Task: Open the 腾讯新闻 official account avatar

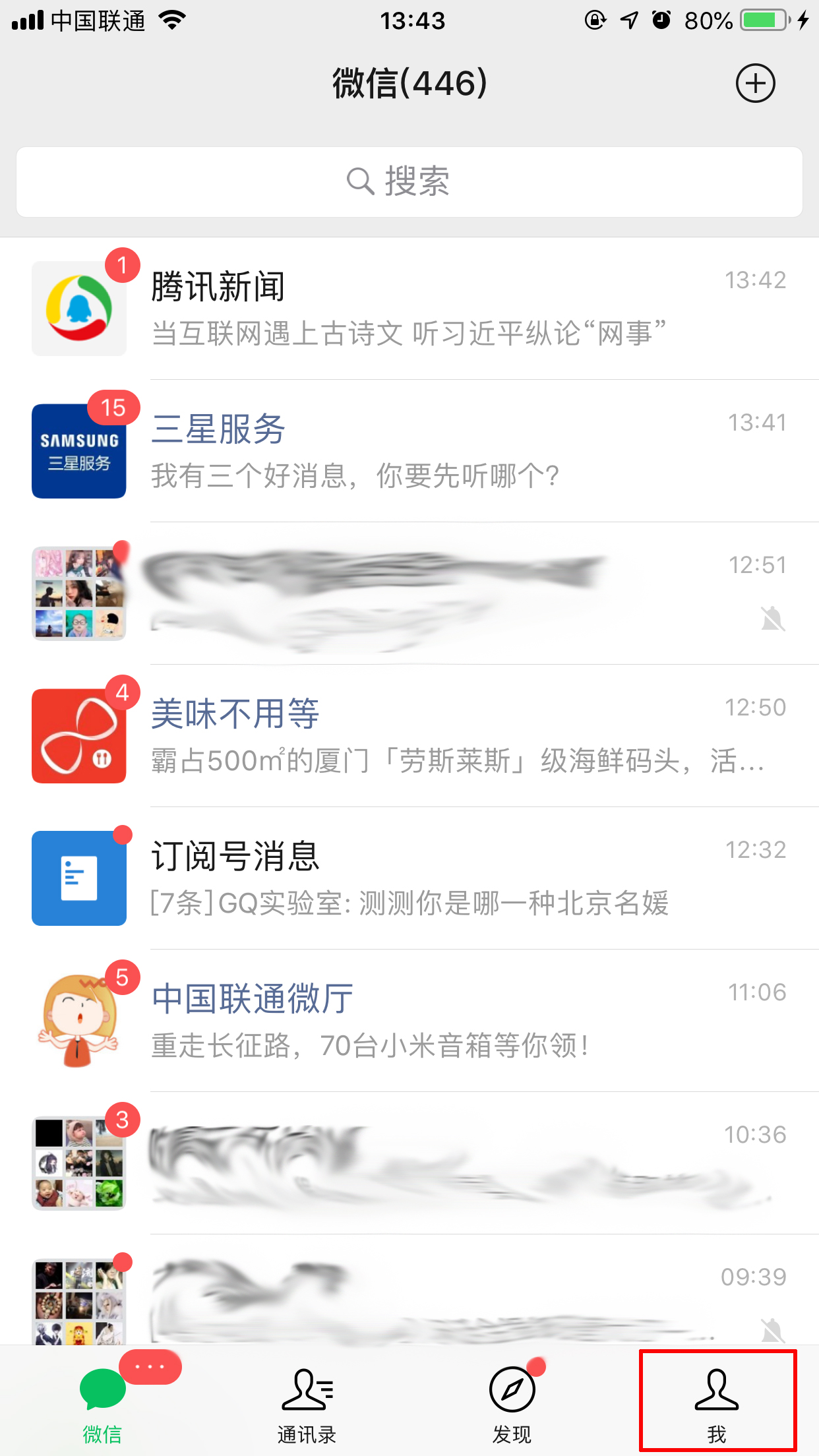Action: tap(78, 308)
